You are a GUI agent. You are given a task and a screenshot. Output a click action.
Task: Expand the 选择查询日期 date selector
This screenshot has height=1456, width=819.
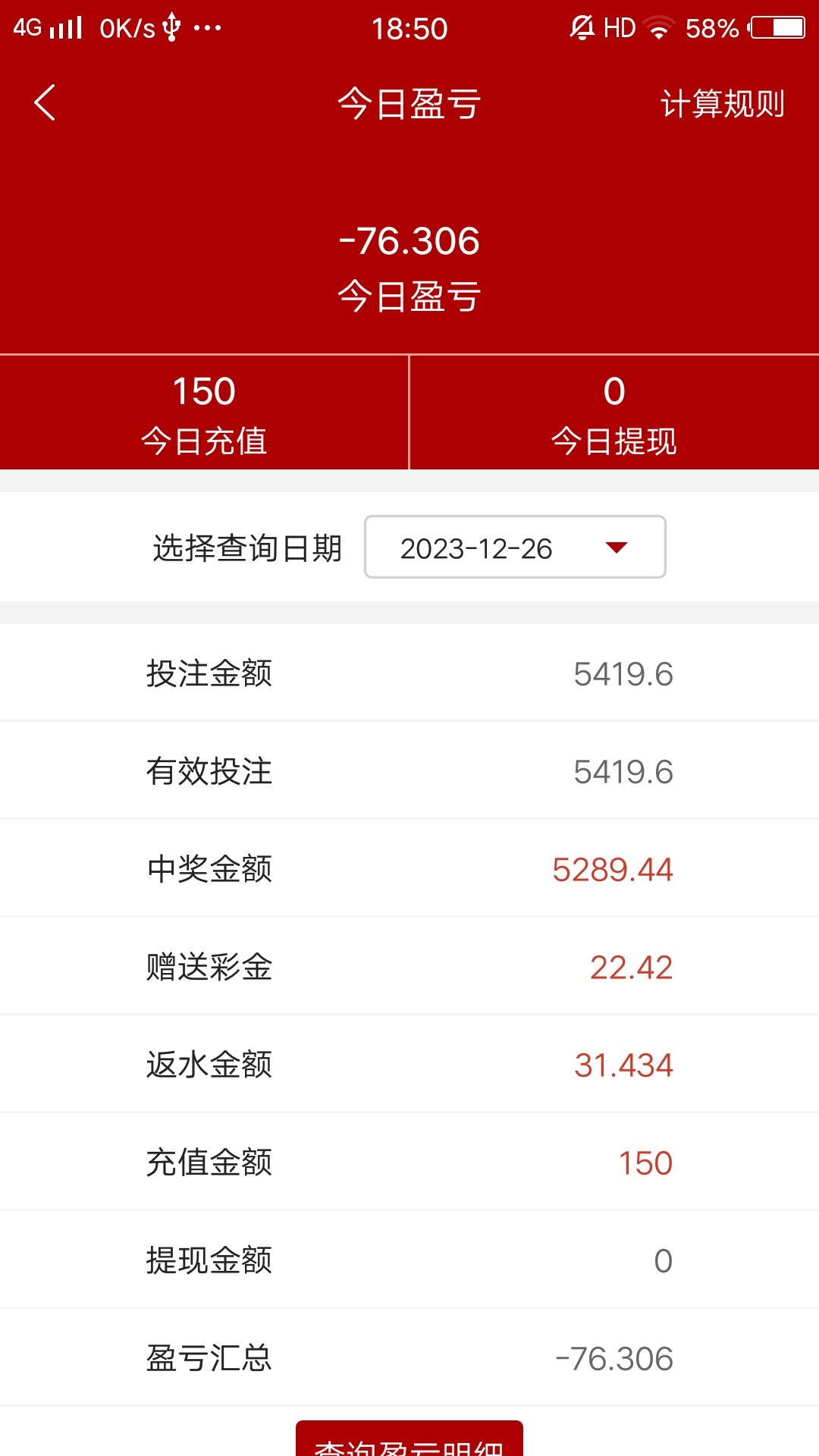(515, 548)
